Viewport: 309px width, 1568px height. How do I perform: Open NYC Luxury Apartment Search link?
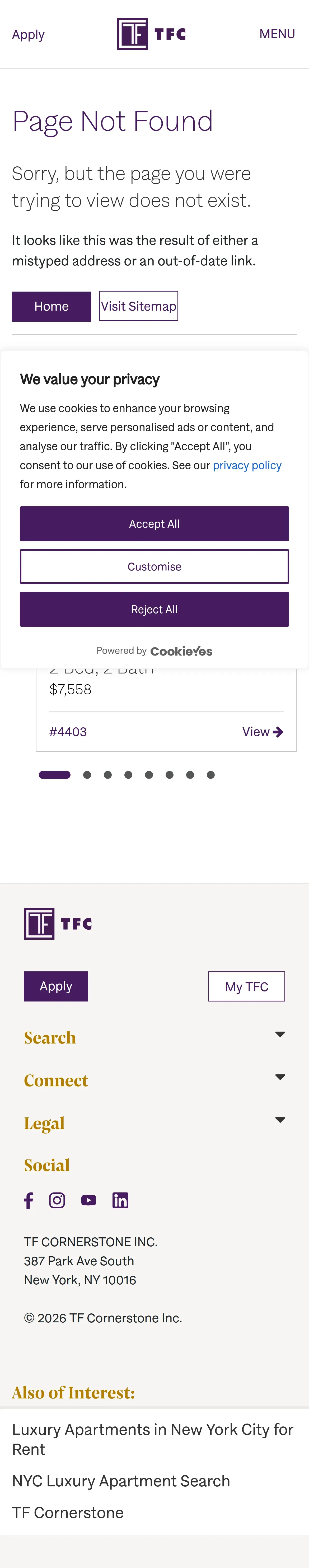tap(121, 1481)
